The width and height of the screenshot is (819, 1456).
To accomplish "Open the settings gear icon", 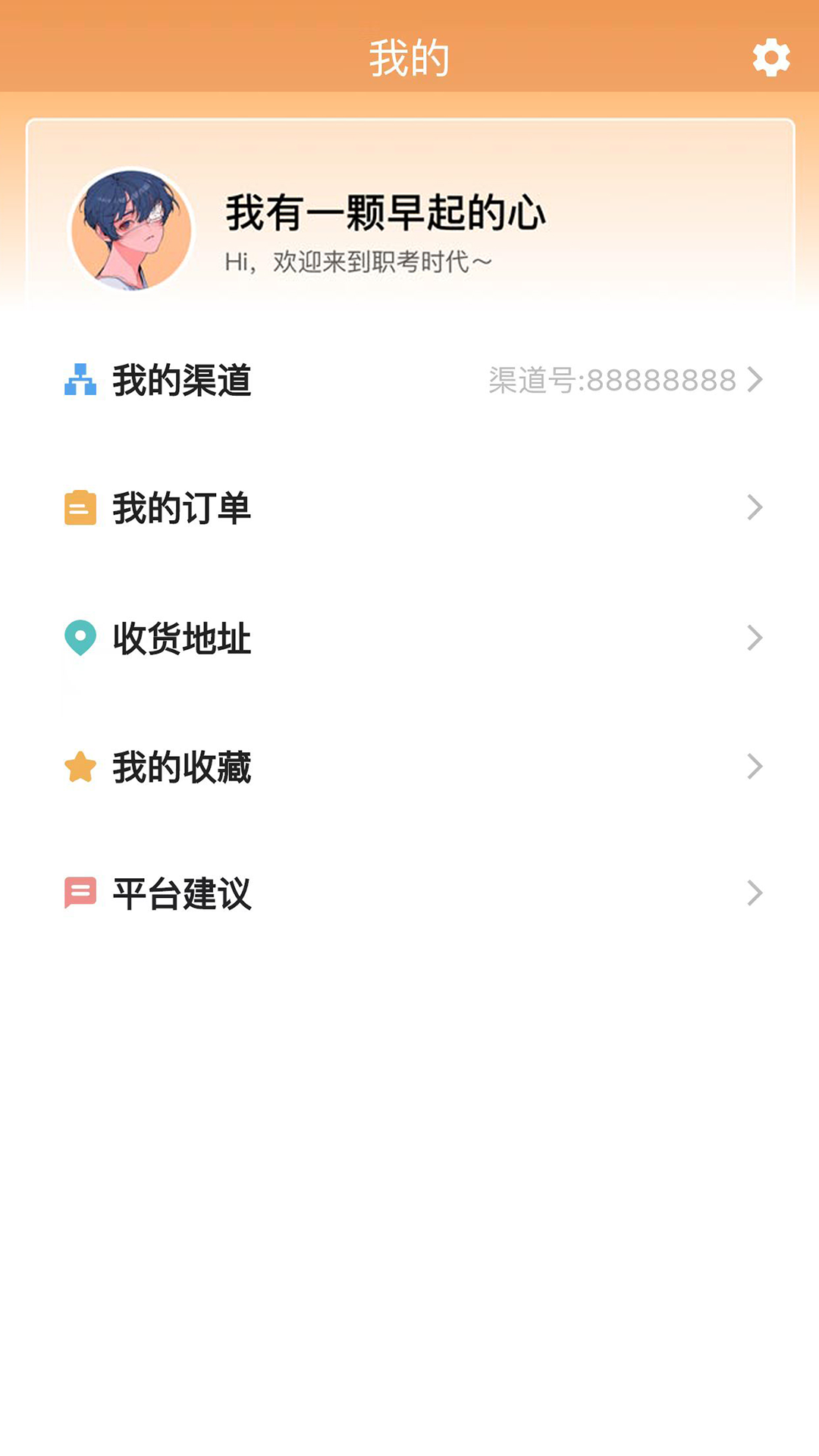I will tap(770, 58).
